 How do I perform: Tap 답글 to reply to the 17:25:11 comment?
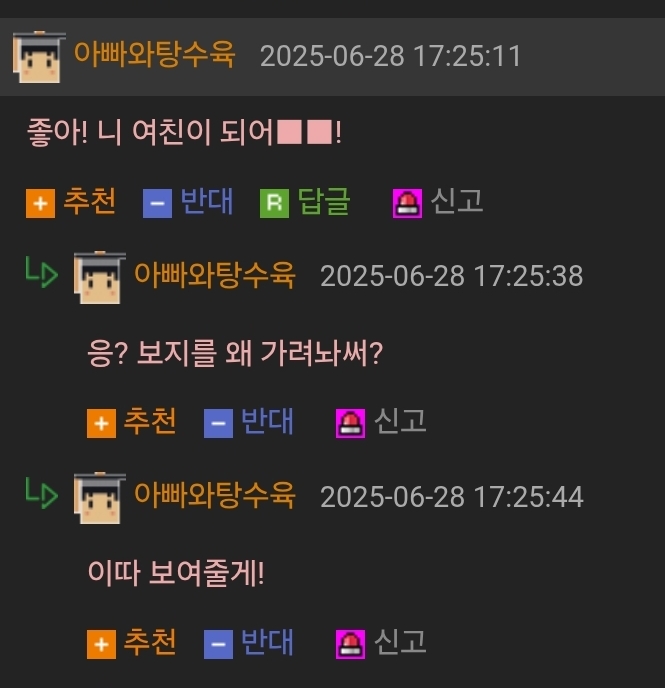(x=306, y=202)
